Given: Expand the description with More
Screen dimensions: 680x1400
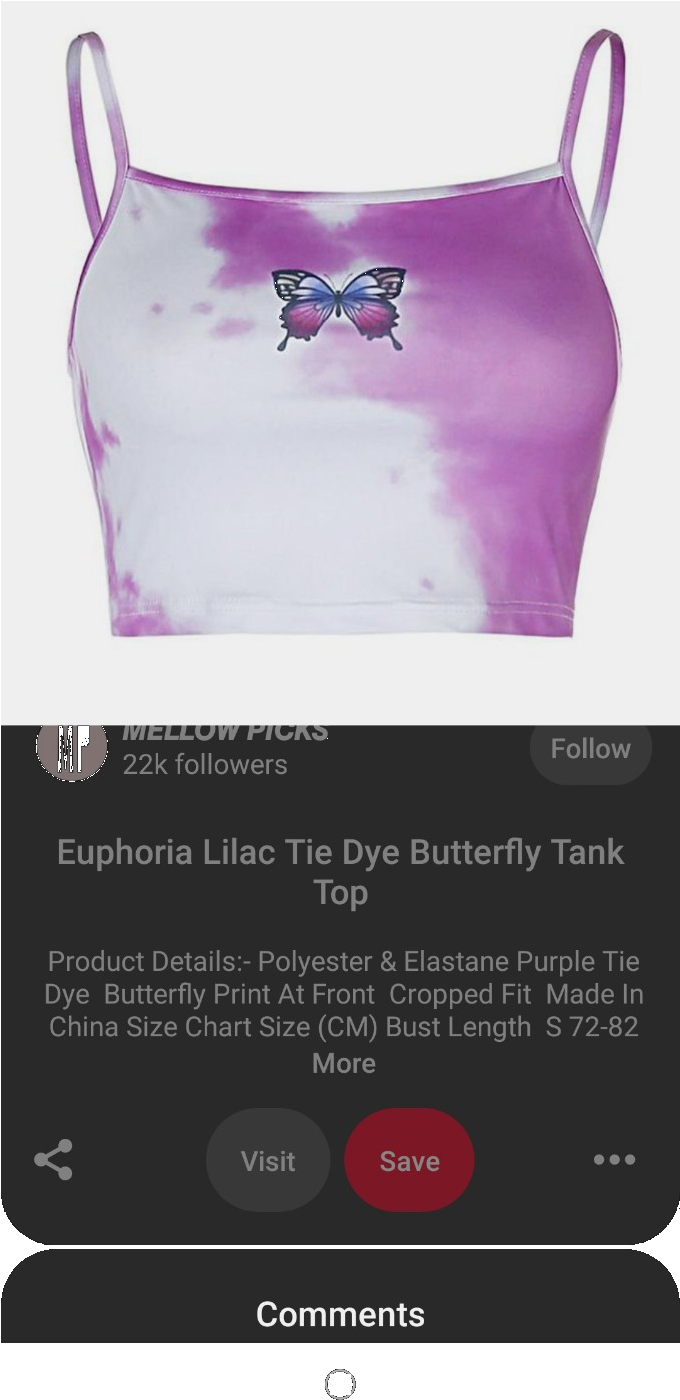Looking at the screenshot, I should pyautogui.click(x=343, y=1063).
